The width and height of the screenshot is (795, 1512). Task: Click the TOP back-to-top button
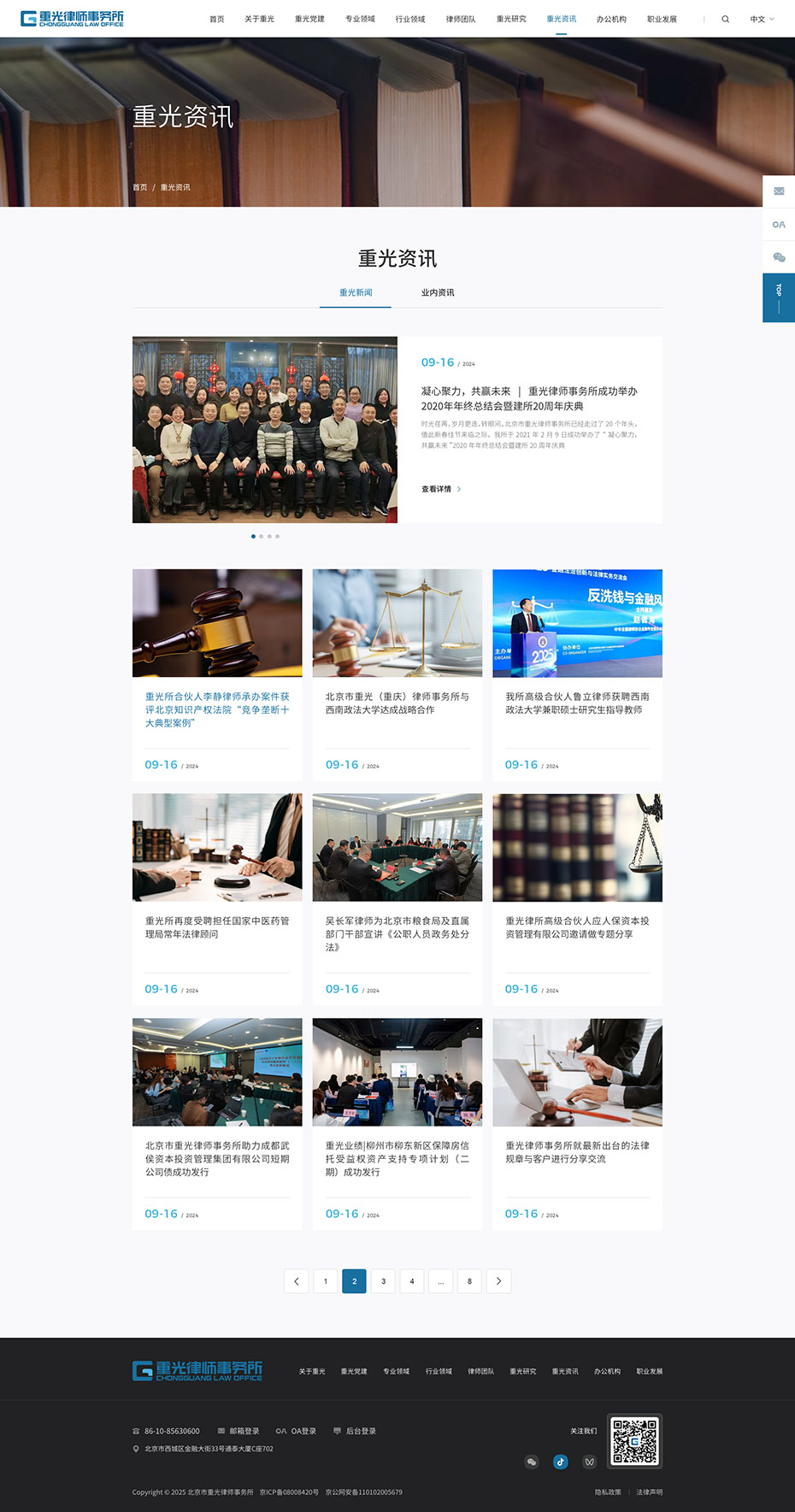click(x=779, y=297)
